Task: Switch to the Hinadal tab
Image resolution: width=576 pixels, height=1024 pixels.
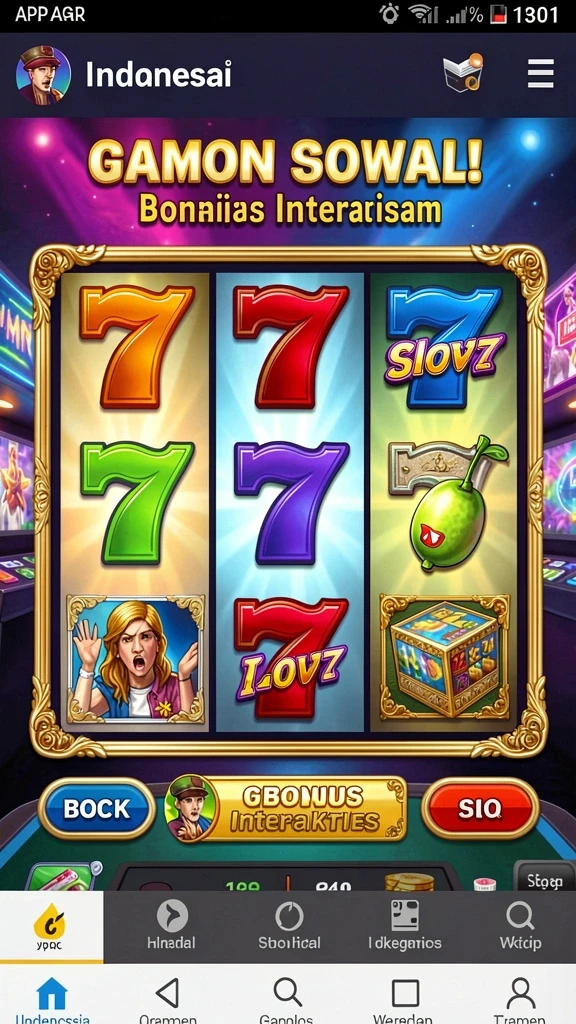Action: click(x=170, y=927)
